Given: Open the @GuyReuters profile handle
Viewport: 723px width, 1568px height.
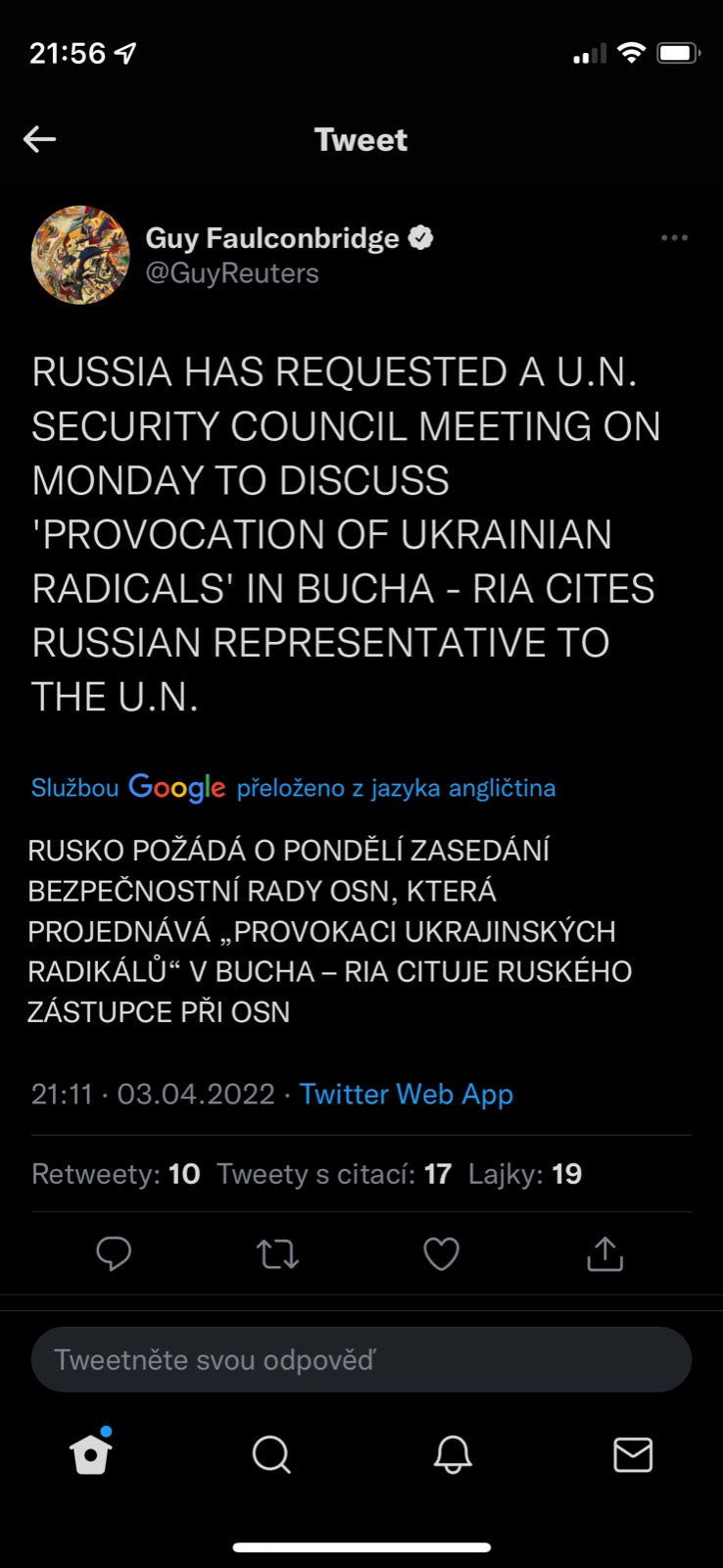Looking at the screenshot, I should pos(232,273).
